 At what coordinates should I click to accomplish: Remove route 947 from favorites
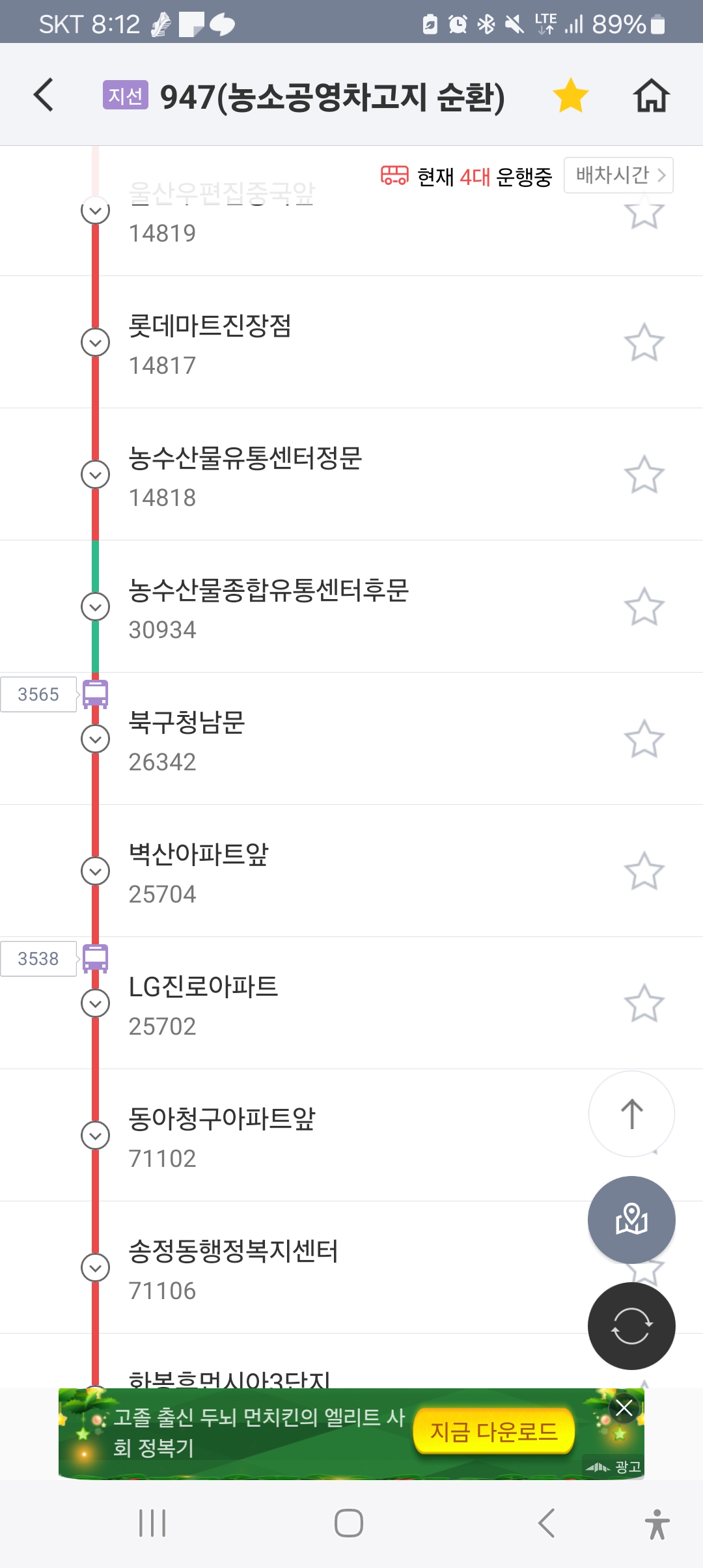click(x=570, y=95)
